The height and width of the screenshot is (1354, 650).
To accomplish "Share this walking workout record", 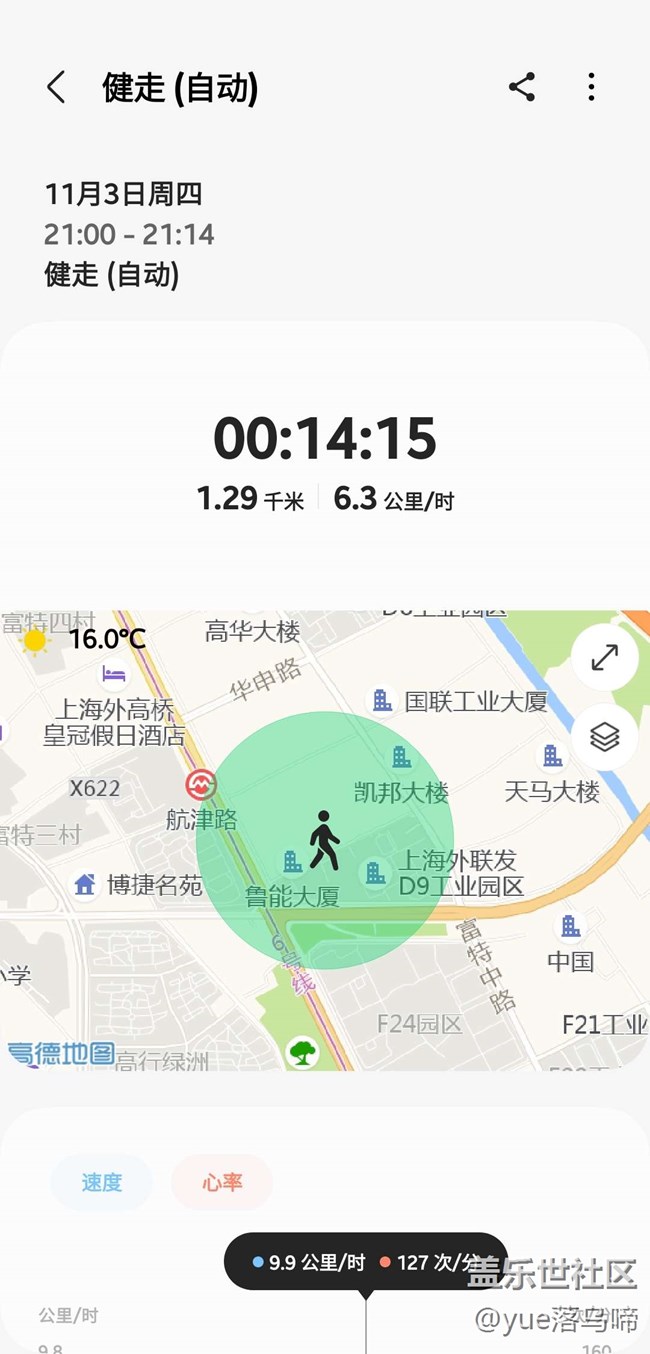I will point(522,88).
